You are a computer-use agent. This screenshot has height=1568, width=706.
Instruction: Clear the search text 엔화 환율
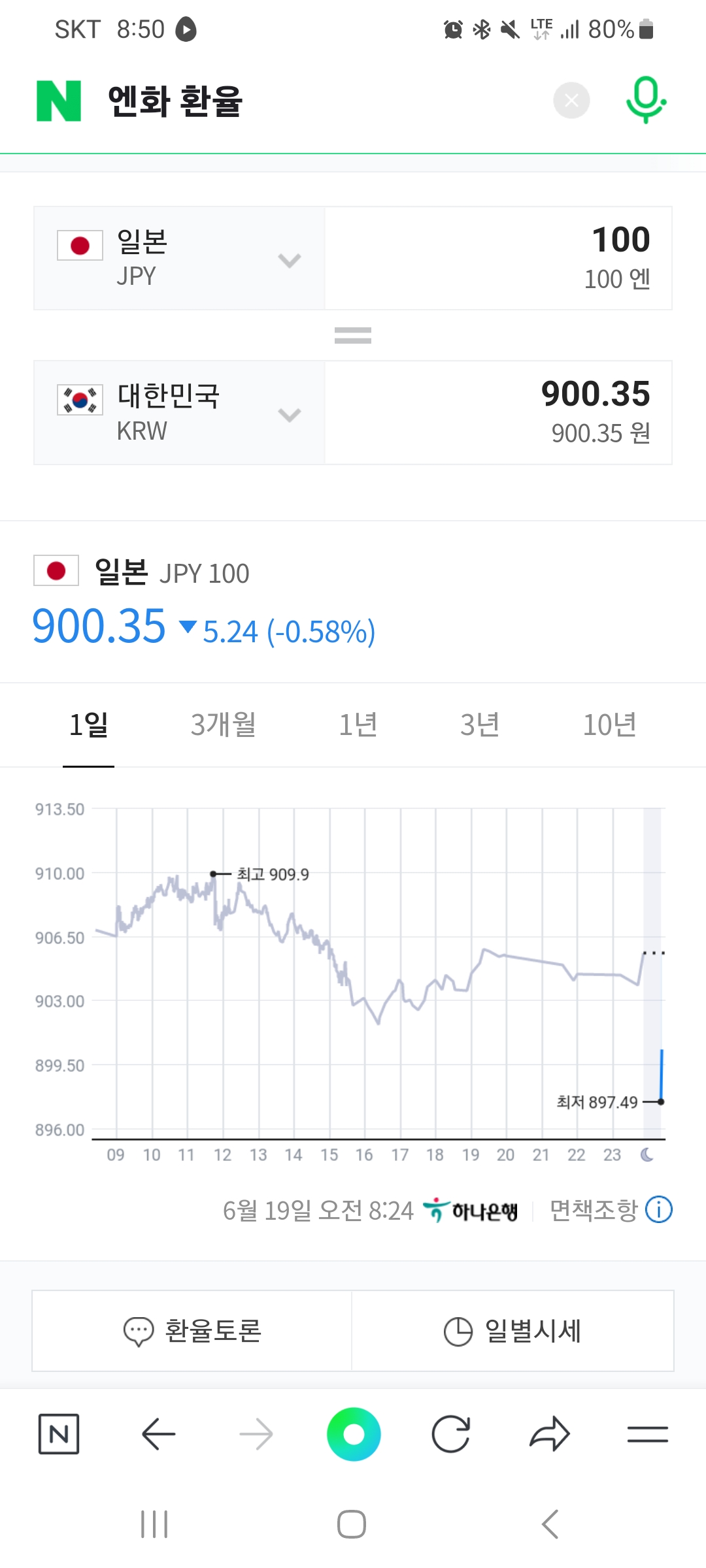pyautogui.click(x=571, y=101)
